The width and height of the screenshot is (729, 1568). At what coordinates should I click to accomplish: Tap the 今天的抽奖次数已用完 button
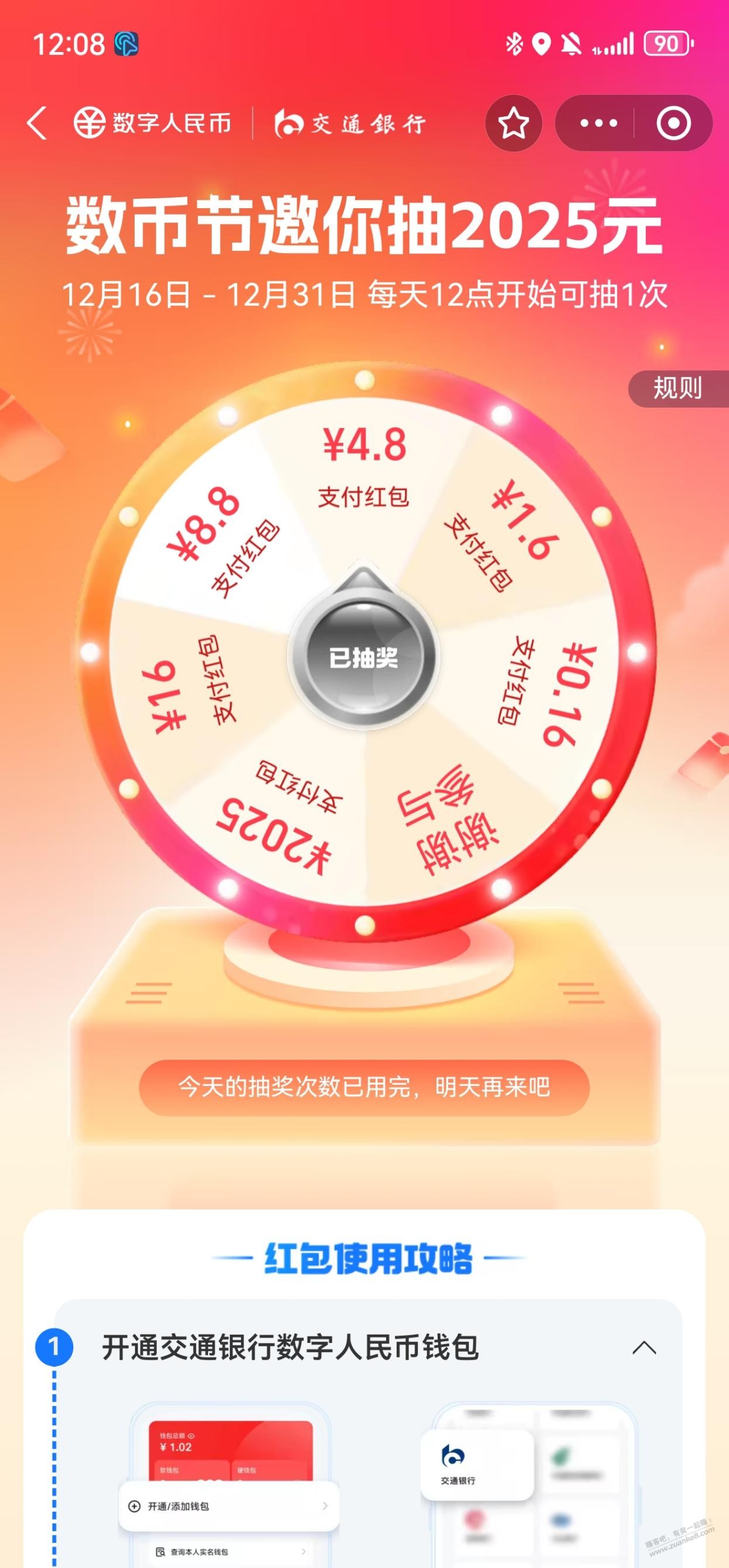363,1087
